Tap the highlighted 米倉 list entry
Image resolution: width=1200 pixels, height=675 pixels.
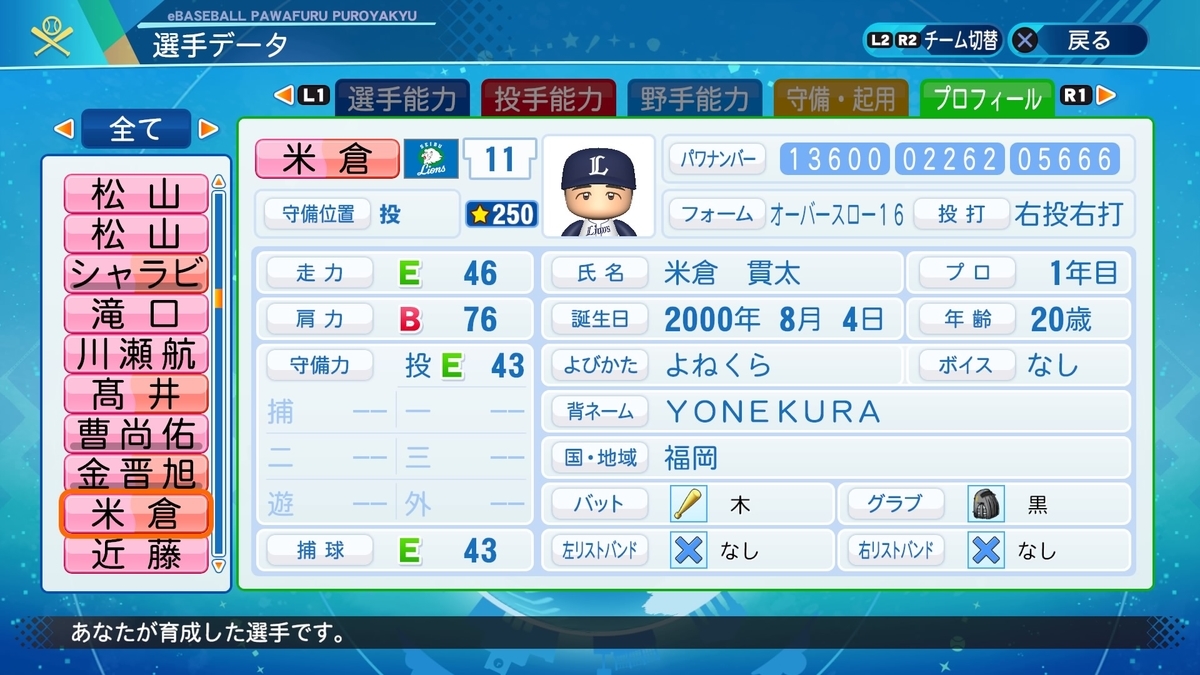136,514
